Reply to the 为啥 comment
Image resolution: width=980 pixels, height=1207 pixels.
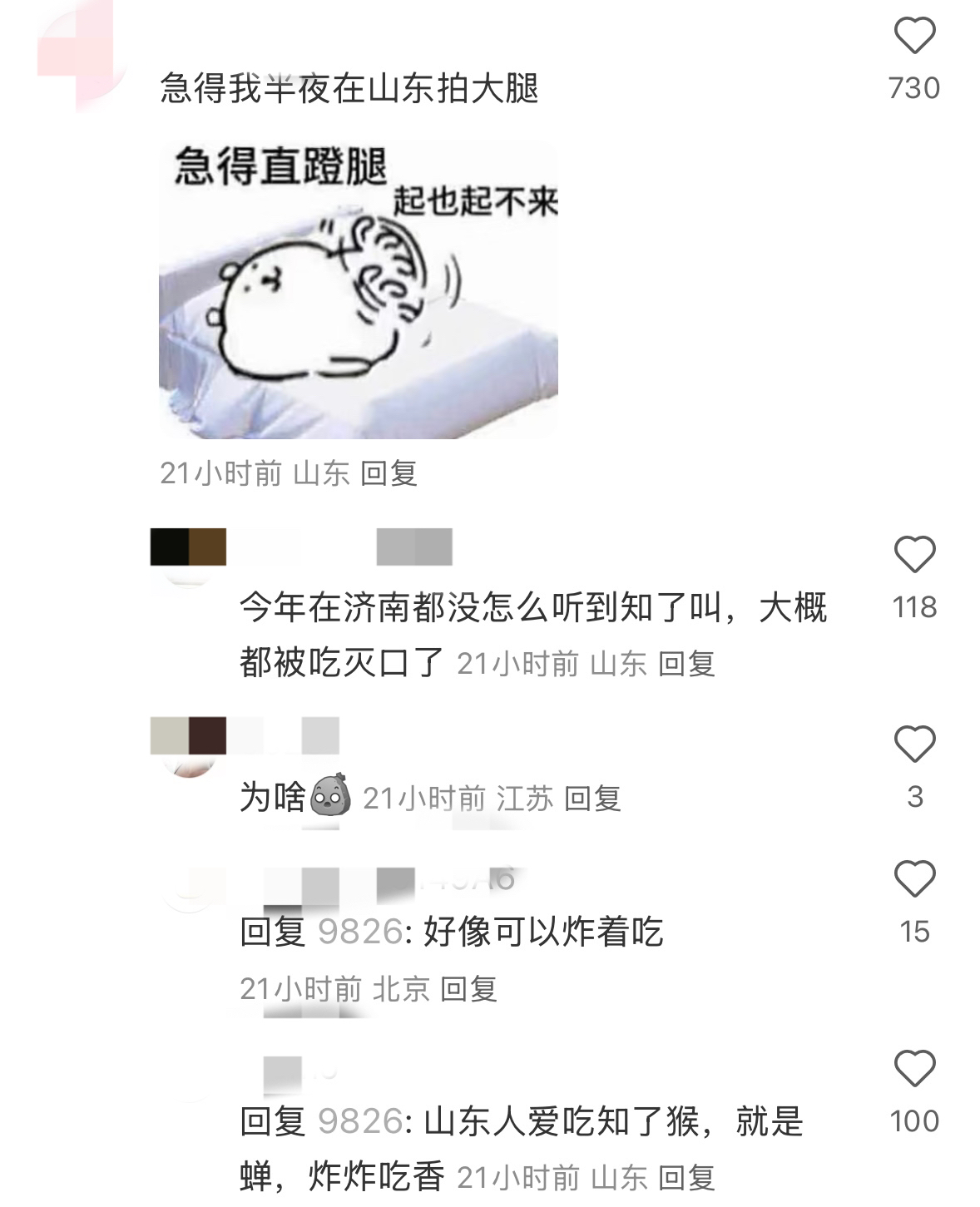[x=592, y=799]
